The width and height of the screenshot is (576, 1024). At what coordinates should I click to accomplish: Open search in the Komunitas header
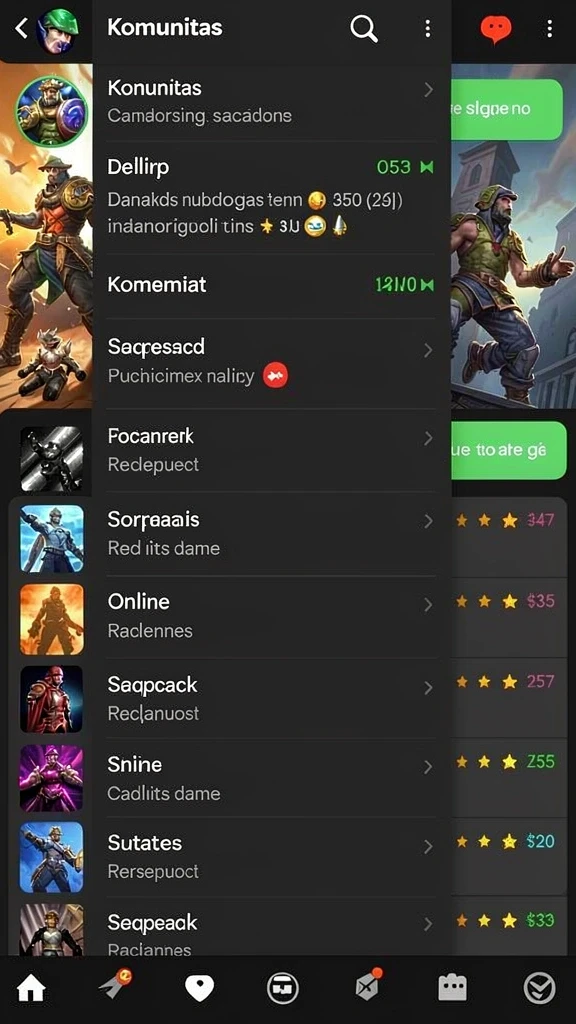(x=364, y=28)
